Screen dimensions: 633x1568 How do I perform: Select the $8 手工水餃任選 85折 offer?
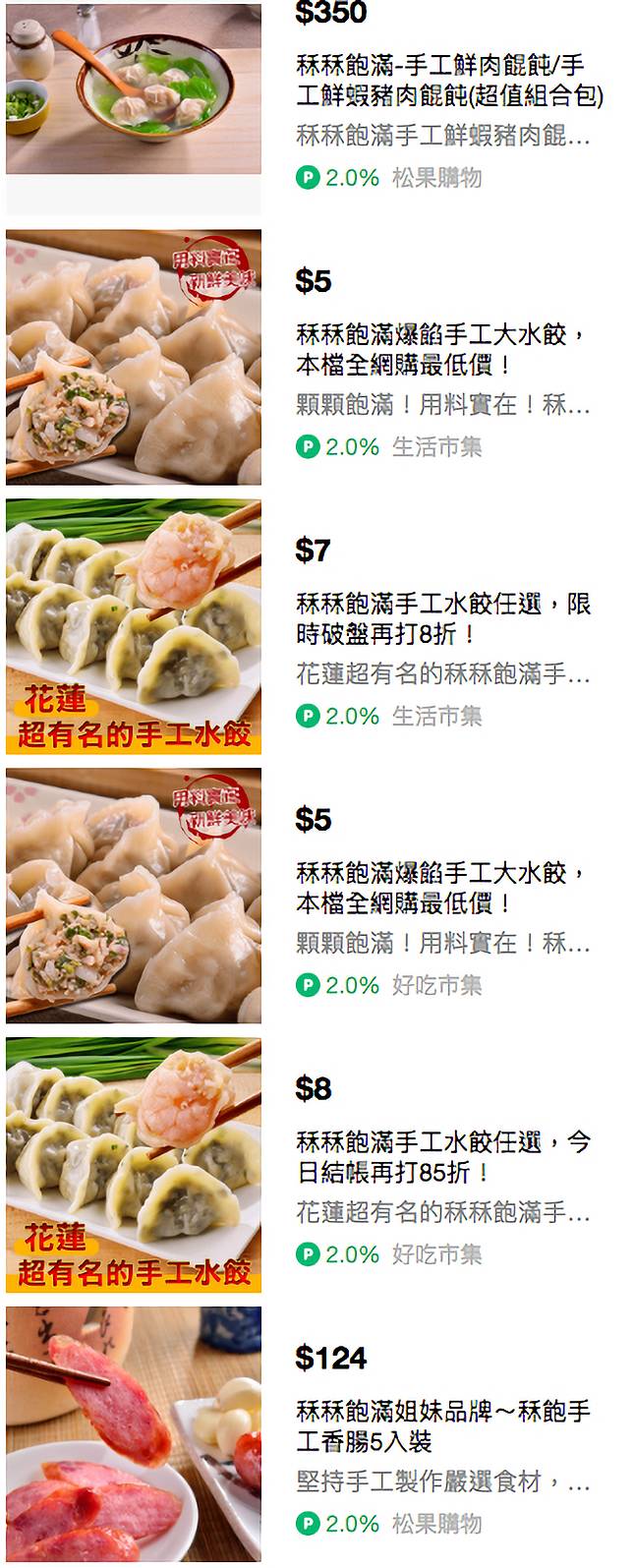point(442,1157)
